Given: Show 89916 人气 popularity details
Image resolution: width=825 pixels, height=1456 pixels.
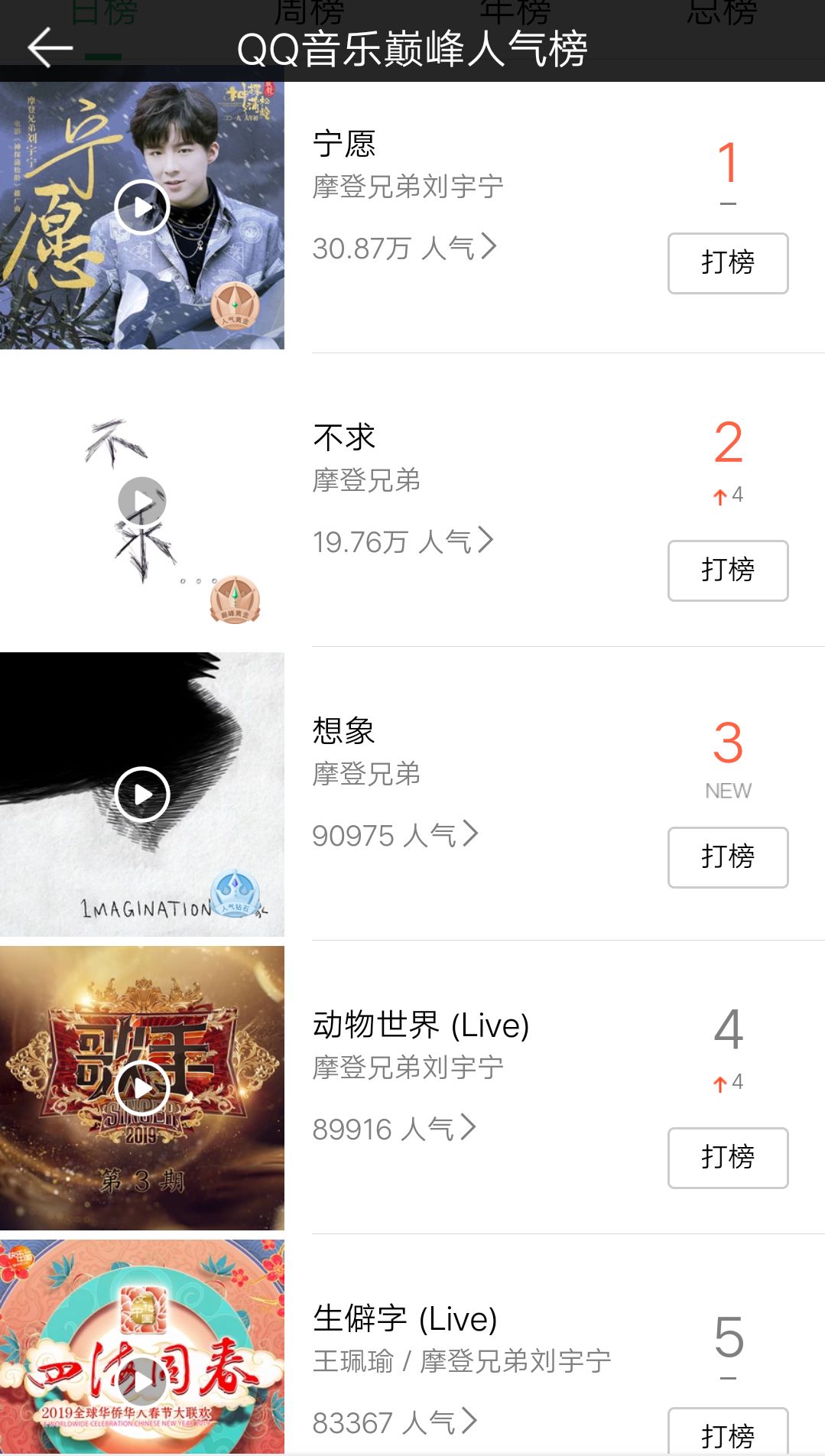Looking at the screenshot, I should pos(394,1129).
